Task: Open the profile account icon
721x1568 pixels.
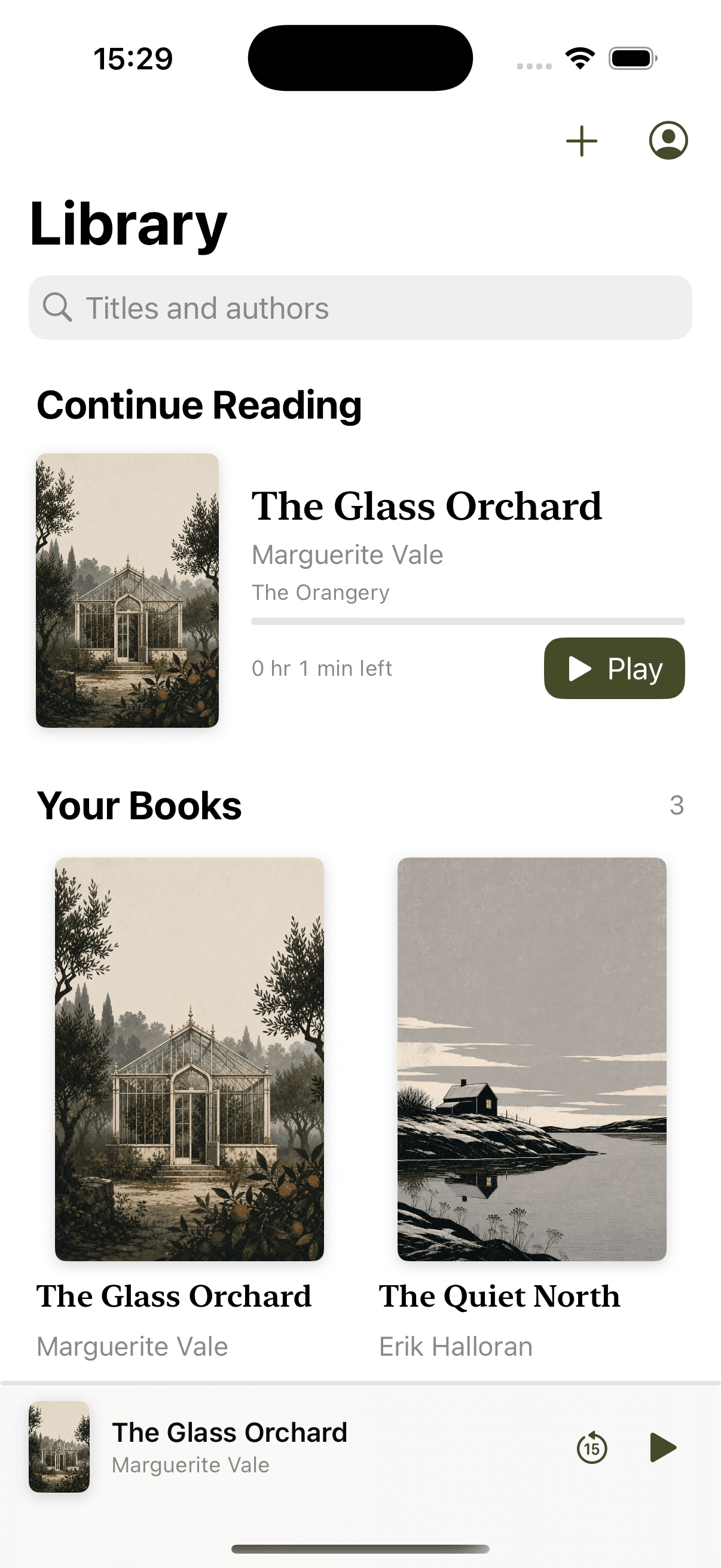Action: (668, 141)
